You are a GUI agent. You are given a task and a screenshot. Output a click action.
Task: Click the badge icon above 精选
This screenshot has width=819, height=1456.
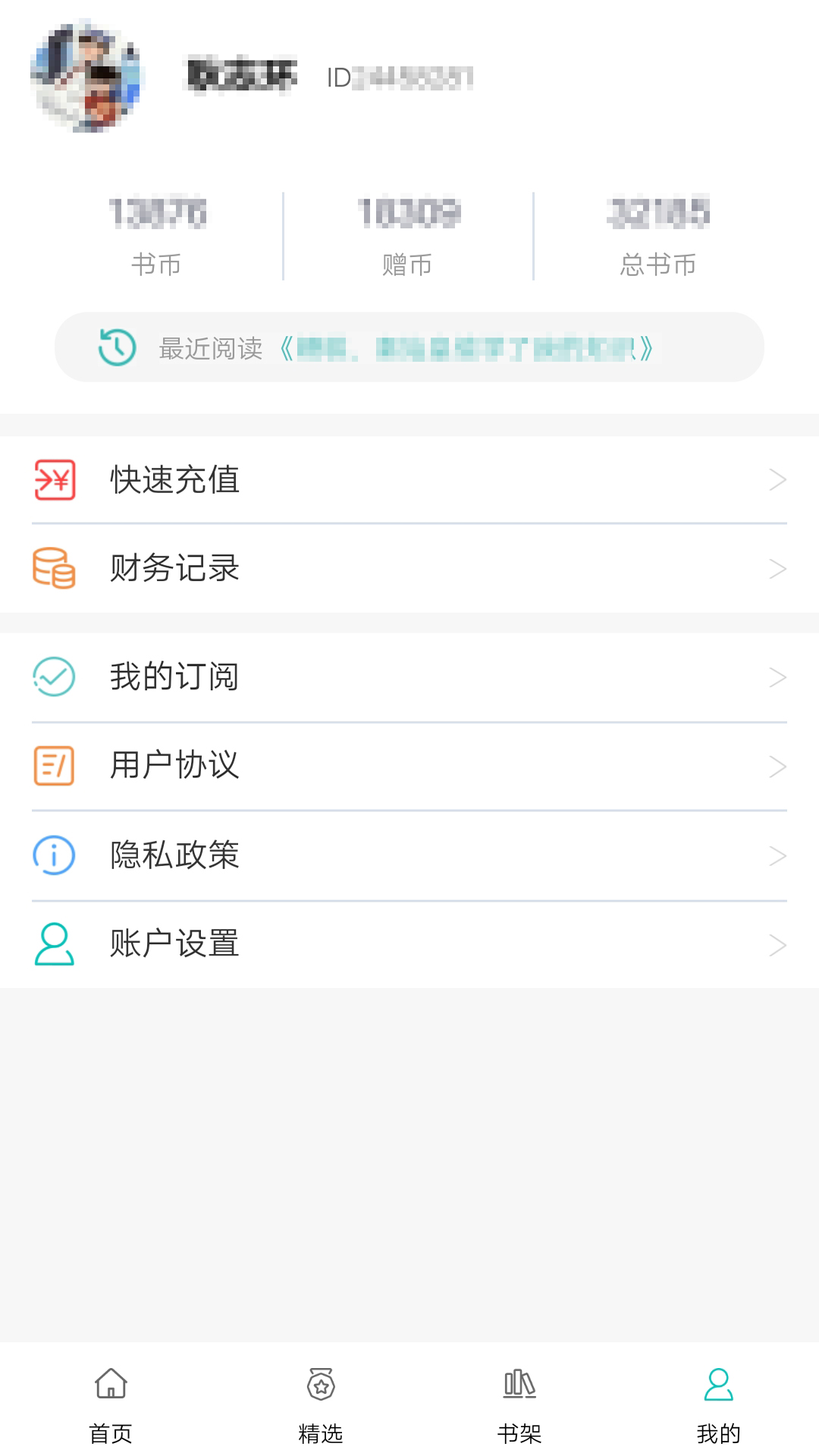322,1385
